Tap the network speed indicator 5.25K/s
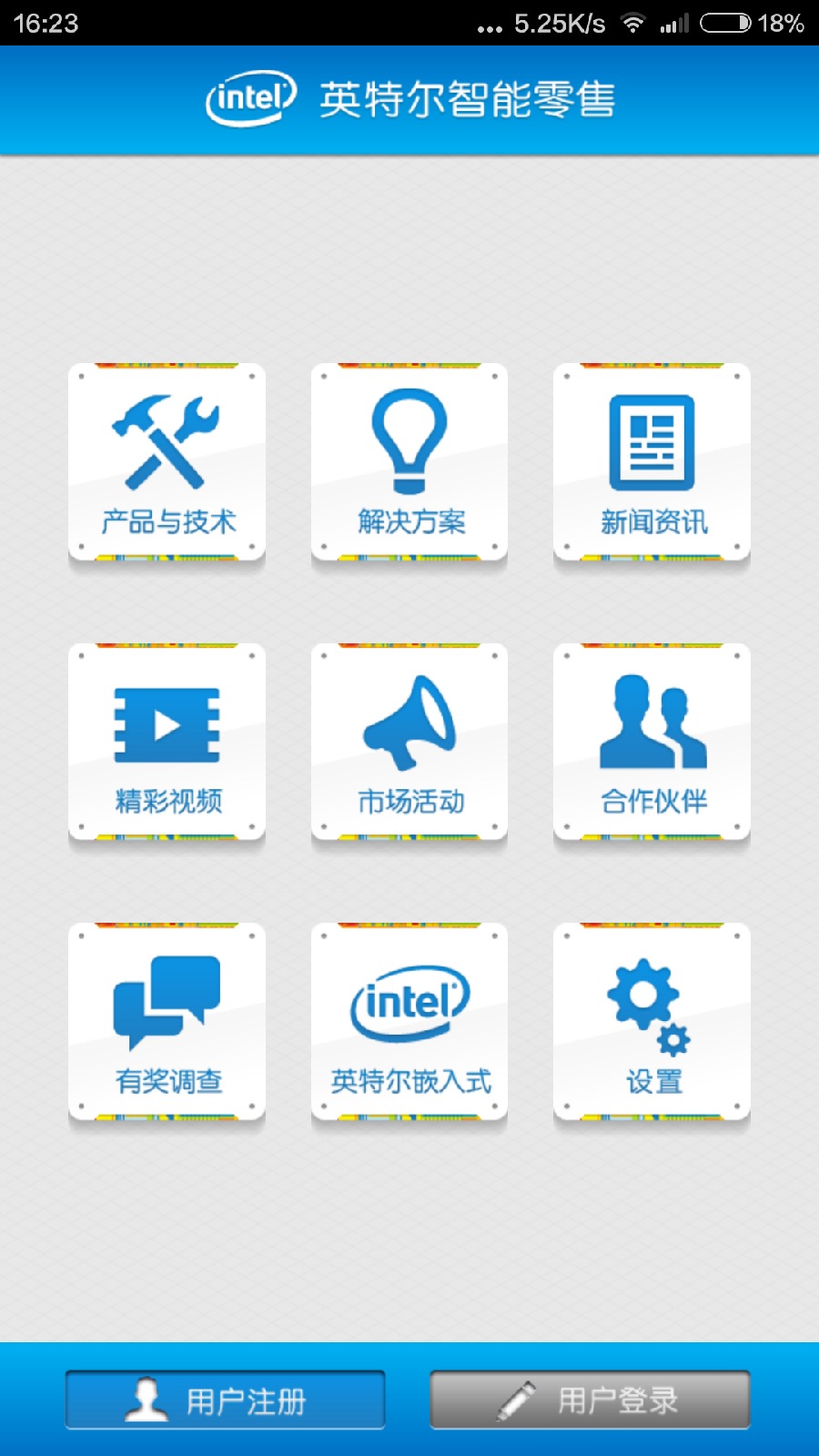Screen dimensions: 819x1456 click(x=560, y=23)
